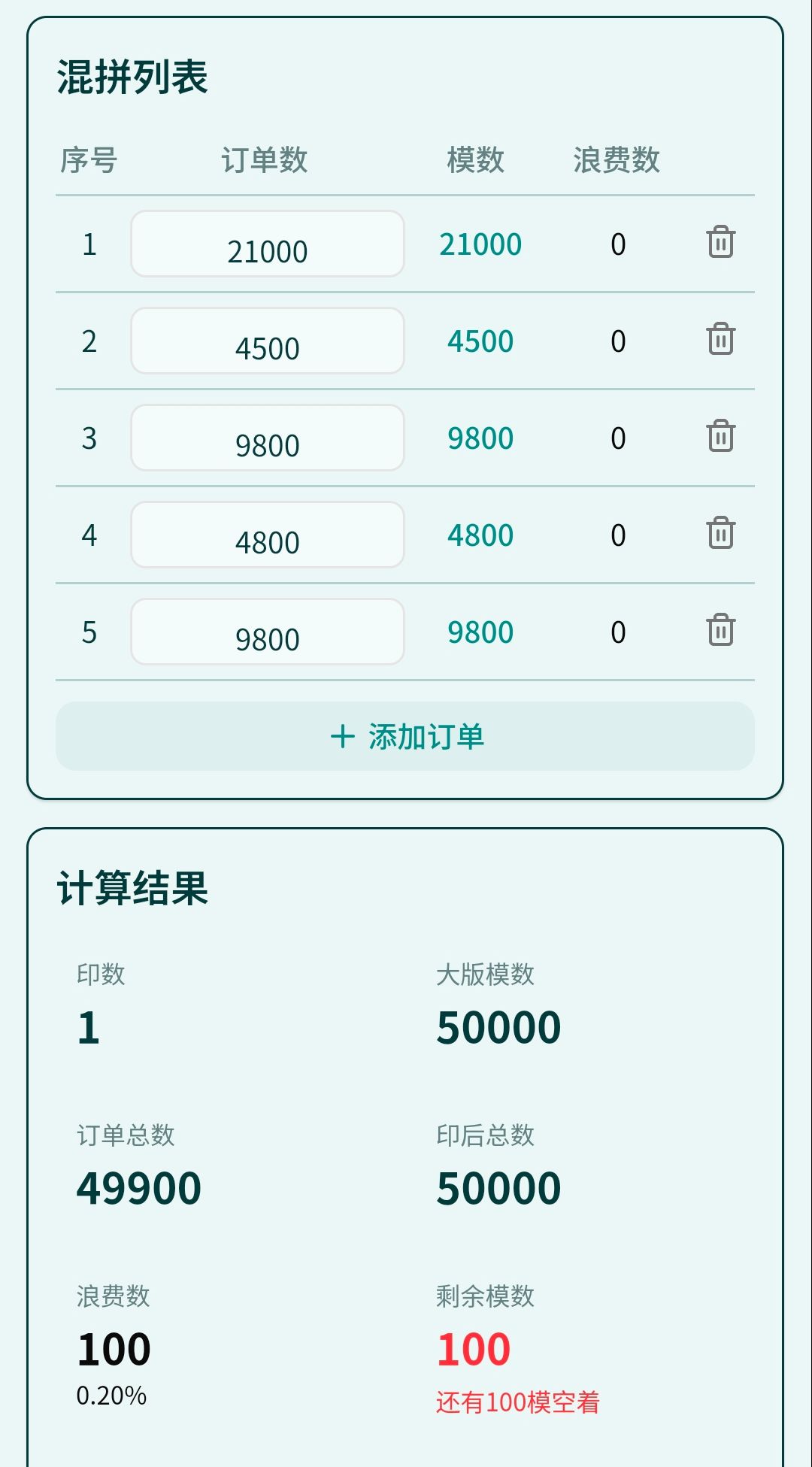This screenshot has height=1467, width=812.
Task: Delete order row 4 with trash icon
Action: point(720,533)
